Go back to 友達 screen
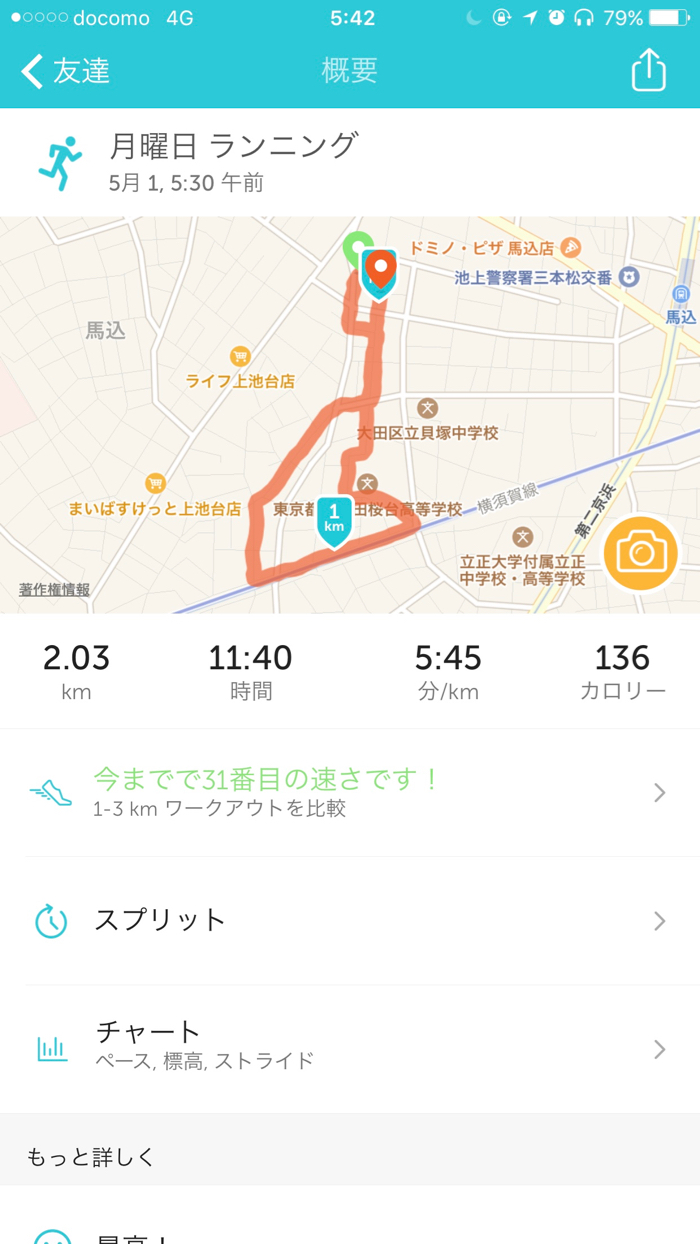 click(66, 71)
